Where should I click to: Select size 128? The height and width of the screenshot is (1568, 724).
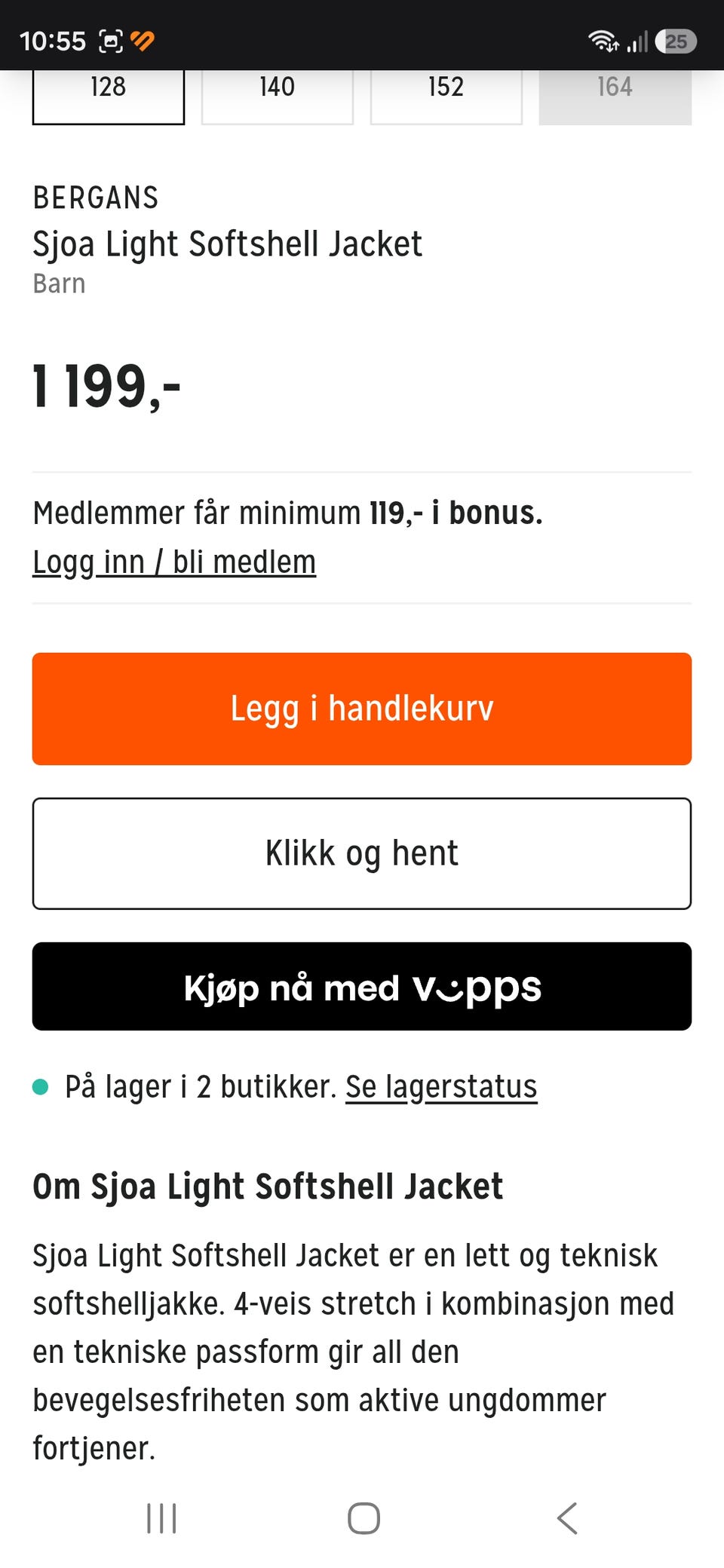[x=109, y=96]
